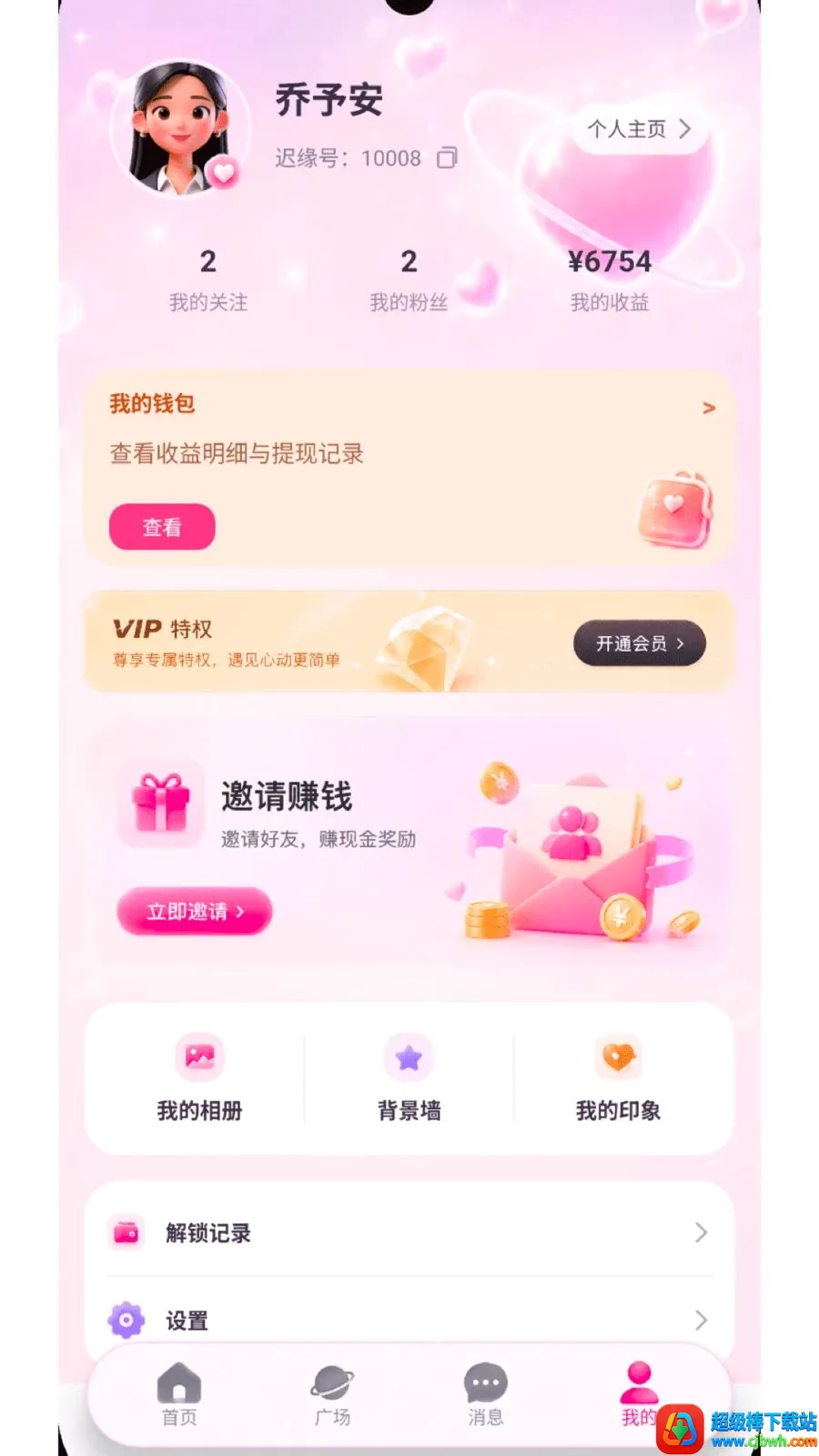This screenshot has width=819, height=1456.
Task: Tap the 查看 button in 我的钱包
Action: point(162,527)
